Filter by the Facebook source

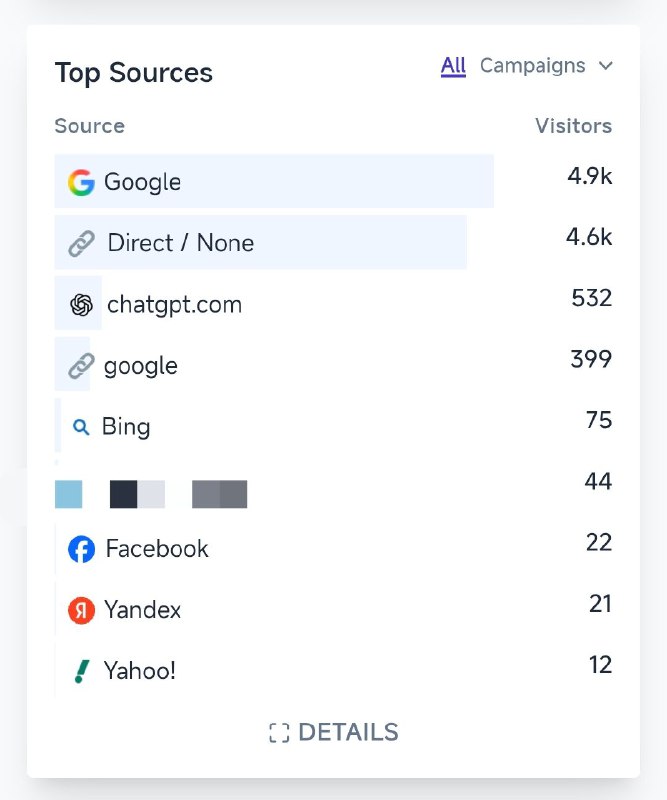click(x=156, y=549)
